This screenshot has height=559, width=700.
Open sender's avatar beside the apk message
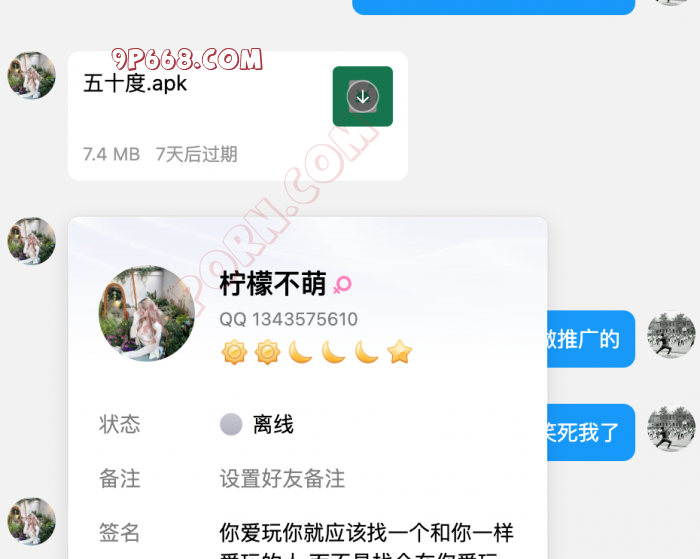point(31,75)
